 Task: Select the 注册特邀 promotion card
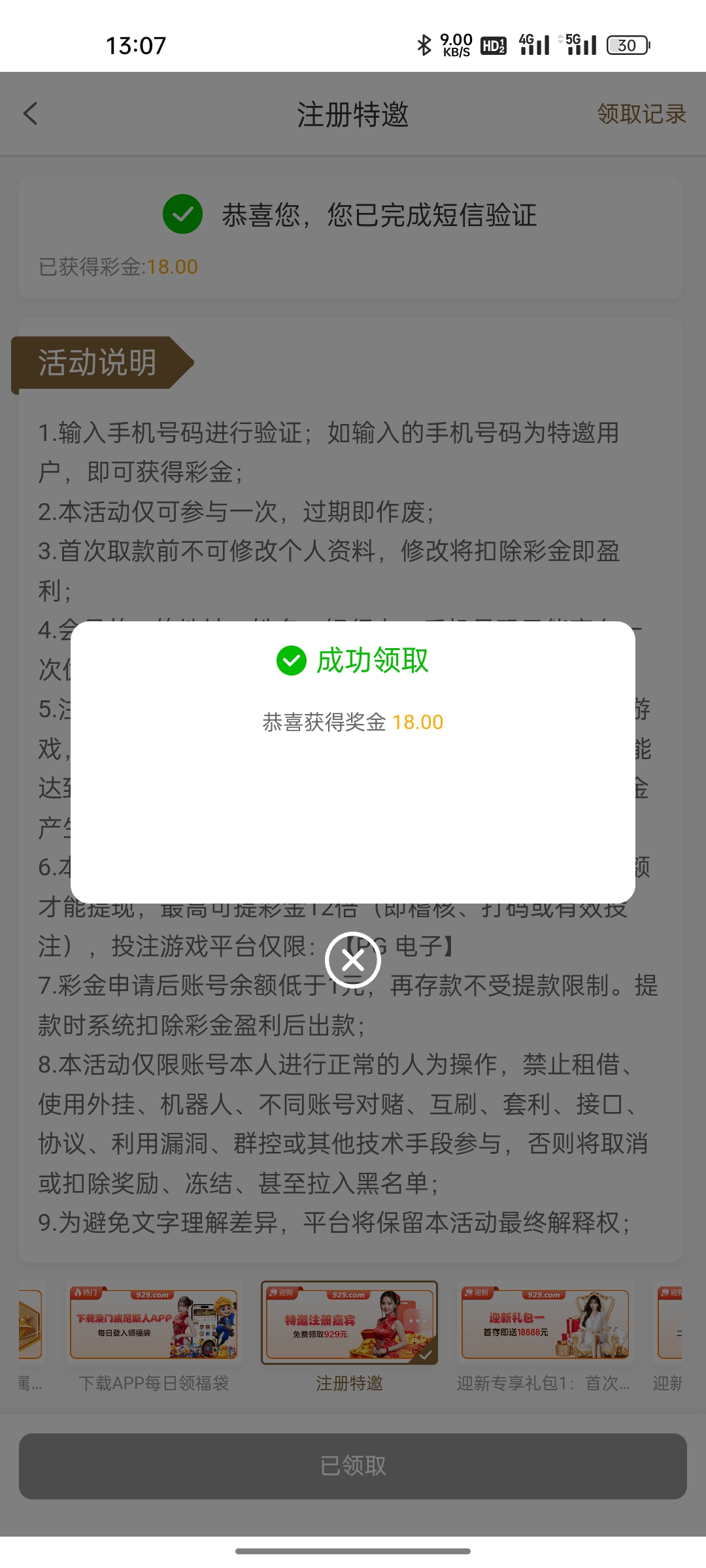pyautogui.click(x=350, y=1324)
